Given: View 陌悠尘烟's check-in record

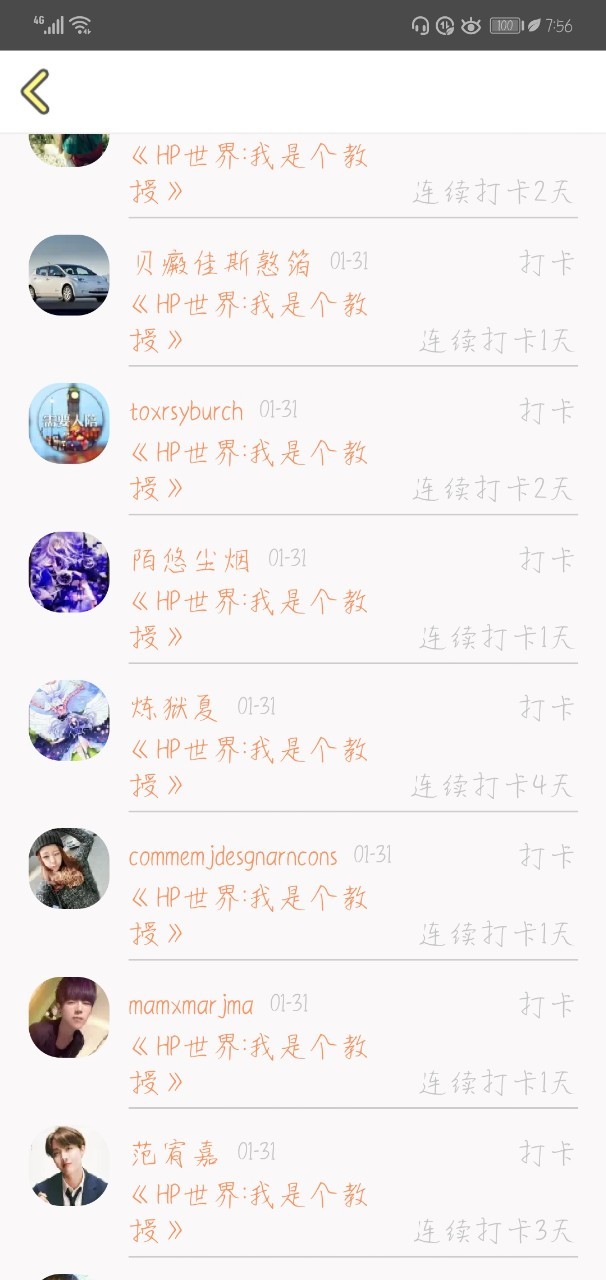Looking at the screenshot, I should click(350, 597).
